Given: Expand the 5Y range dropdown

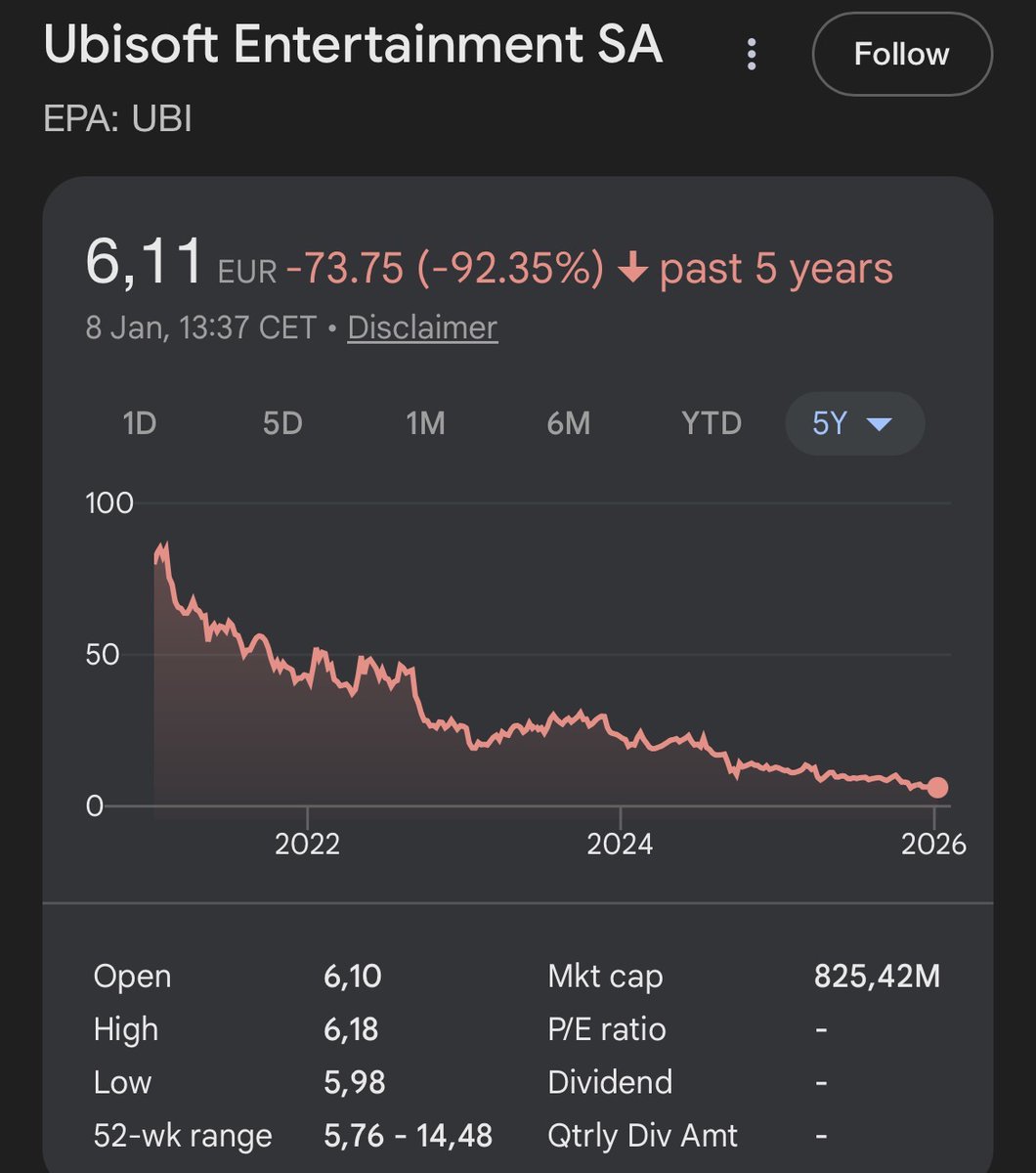Looking at the screenshot, I should pyautogui.click(x=854, y=423).
